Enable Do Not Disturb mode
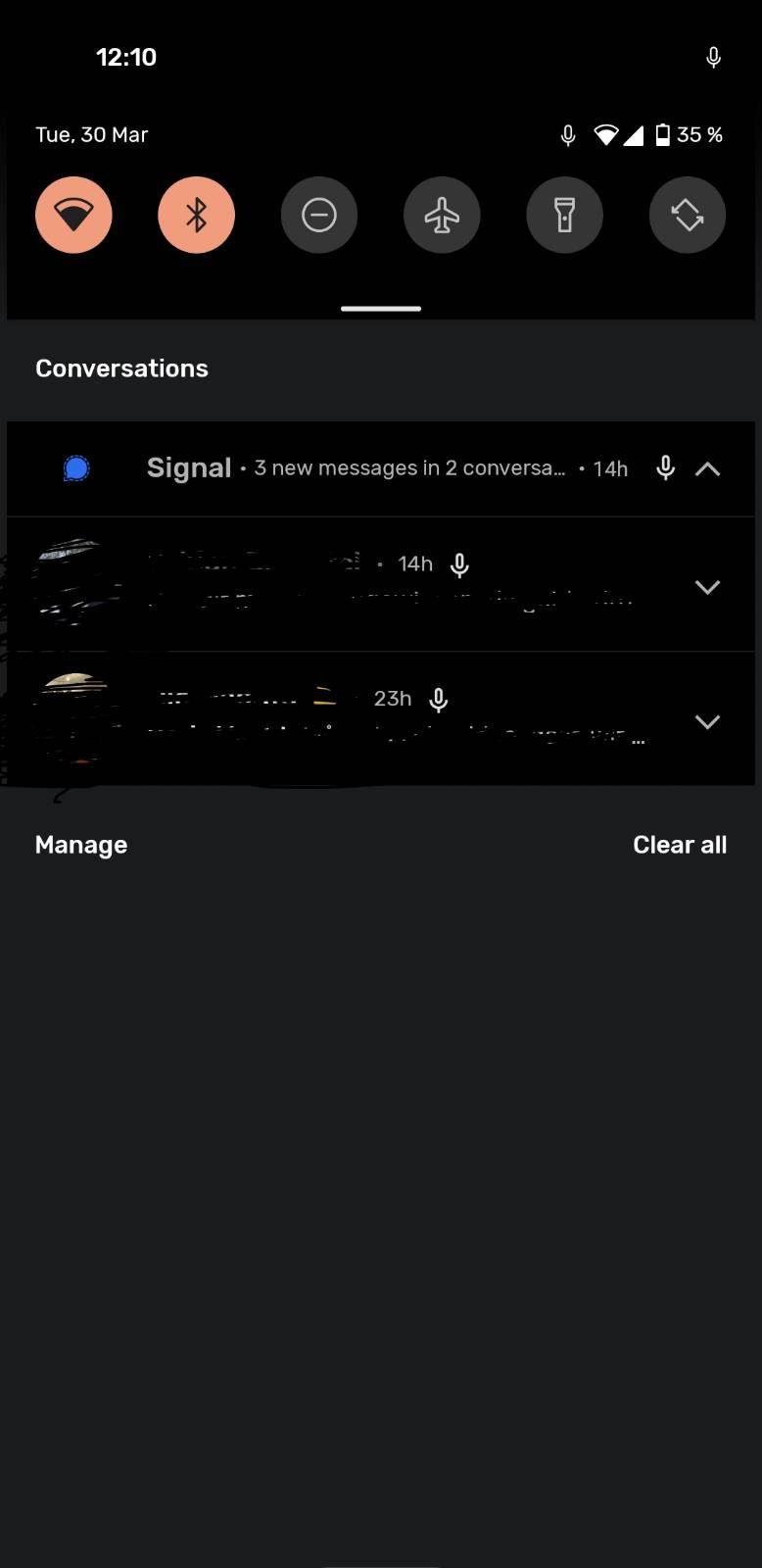This screenshot has height=1568, width=762. [319, 215]
